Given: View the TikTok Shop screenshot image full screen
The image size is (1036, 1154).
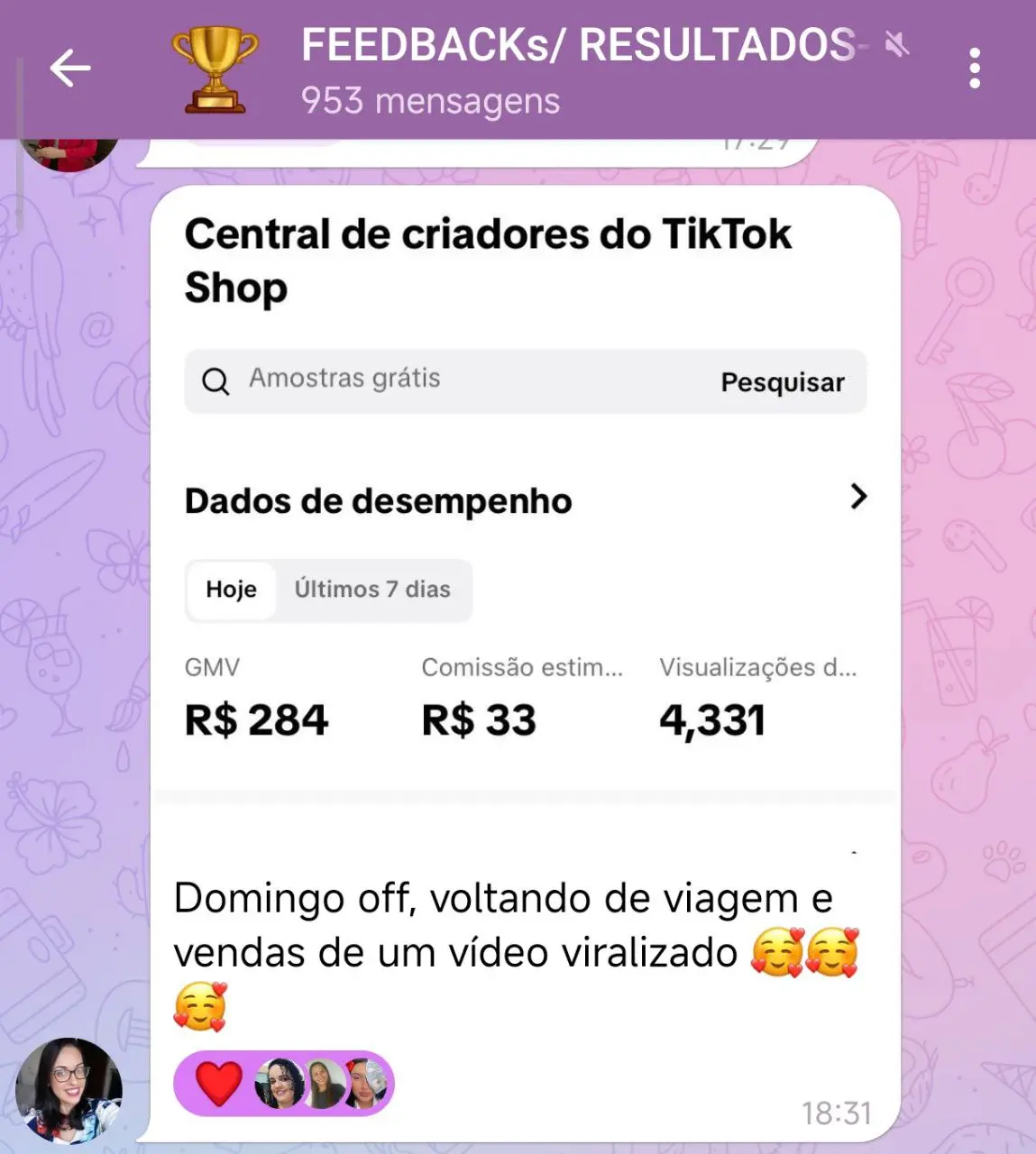Looking at the screenshot, I should coord(525,505).
